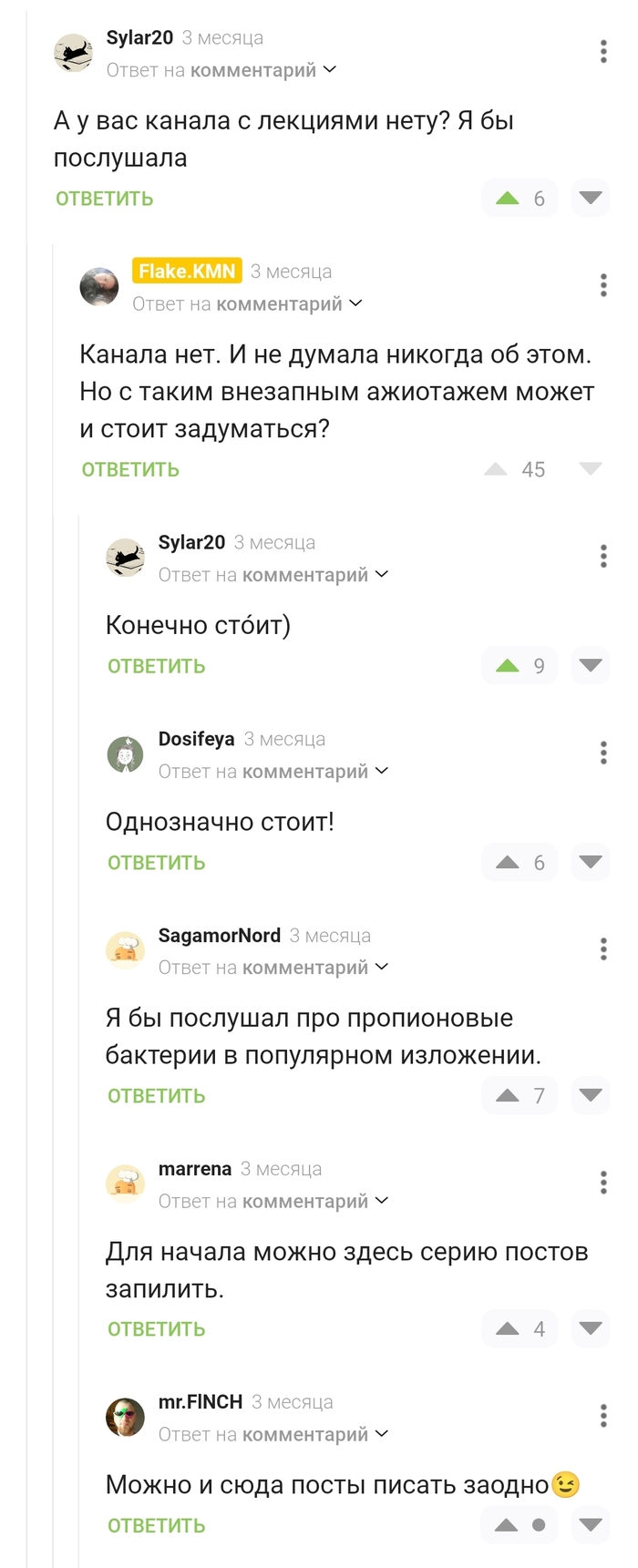Downvote Flake.KMN's comment
The height and width of the screenshot is (1568, 638).
(x=591, y=469)
